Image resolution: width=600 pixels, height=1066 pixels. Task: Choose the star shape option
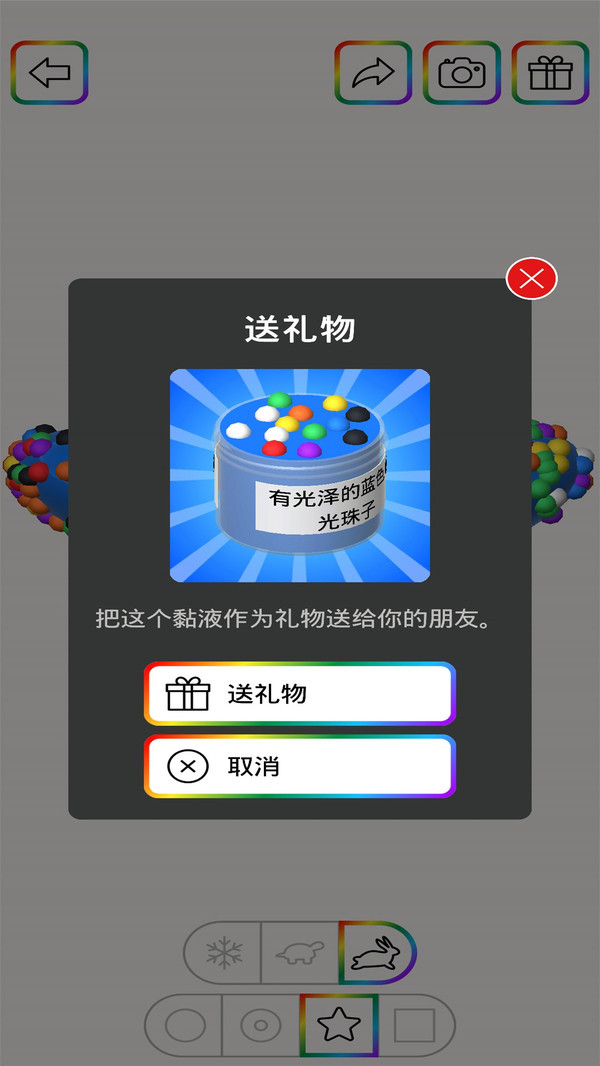(339, 1025)
